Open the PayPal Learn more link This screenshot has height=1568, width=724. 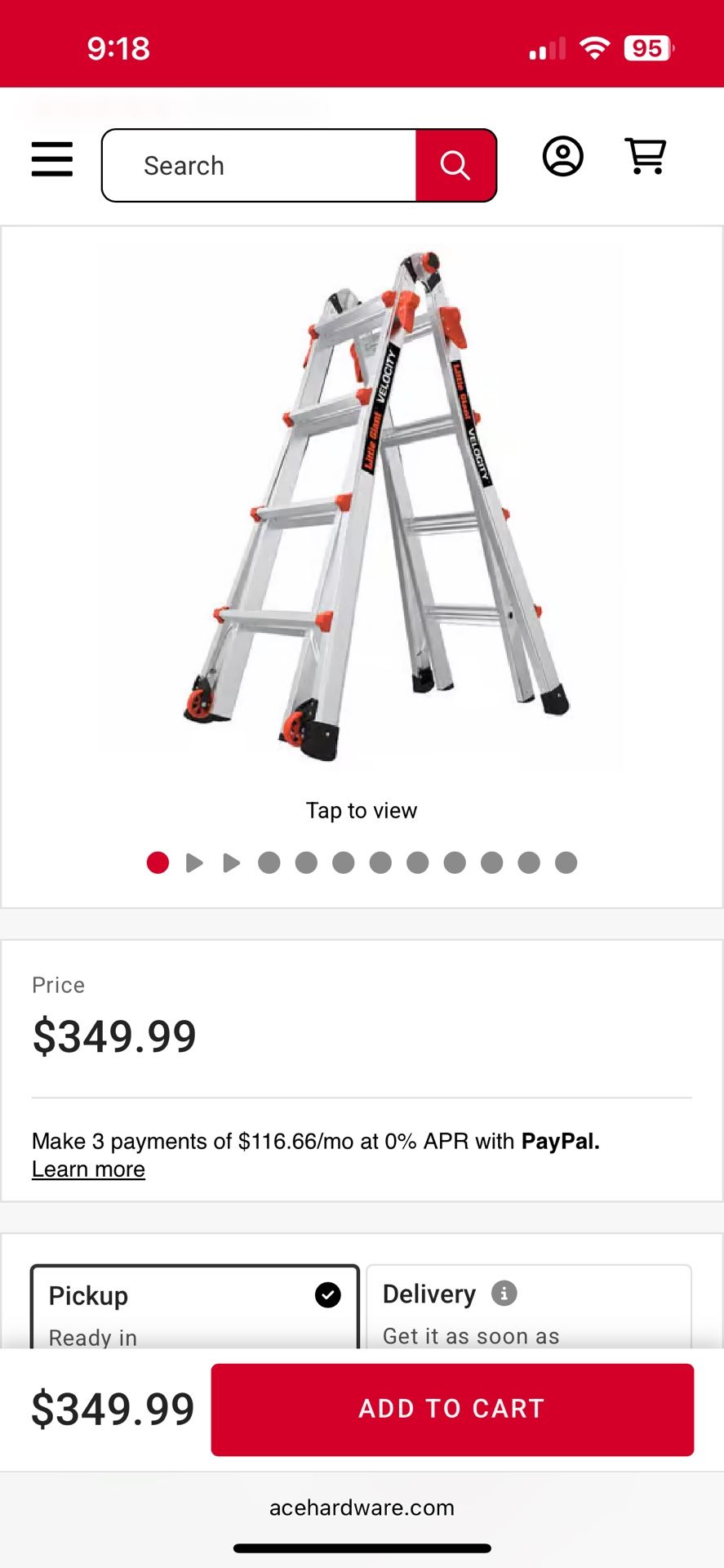88,1169
